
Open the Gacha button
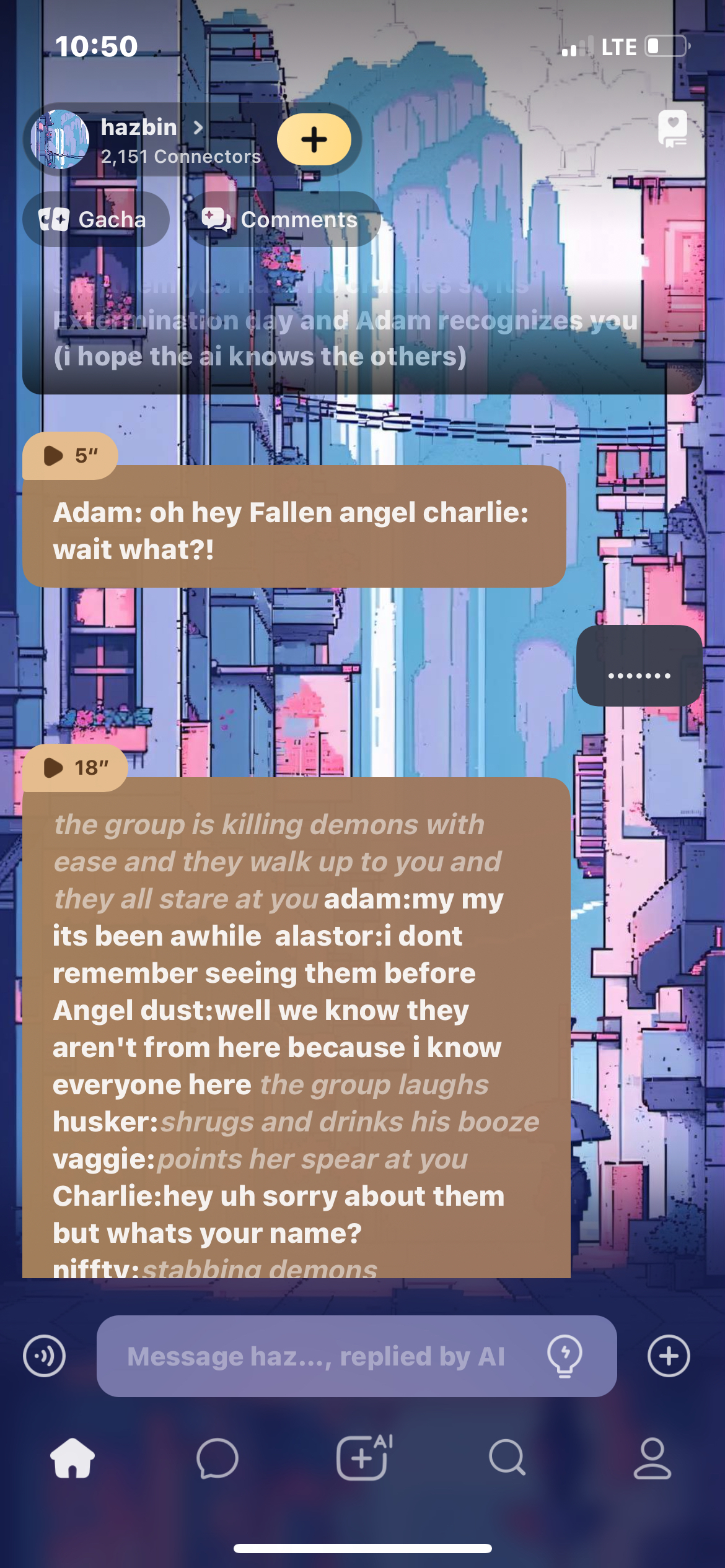click(95, 219)
